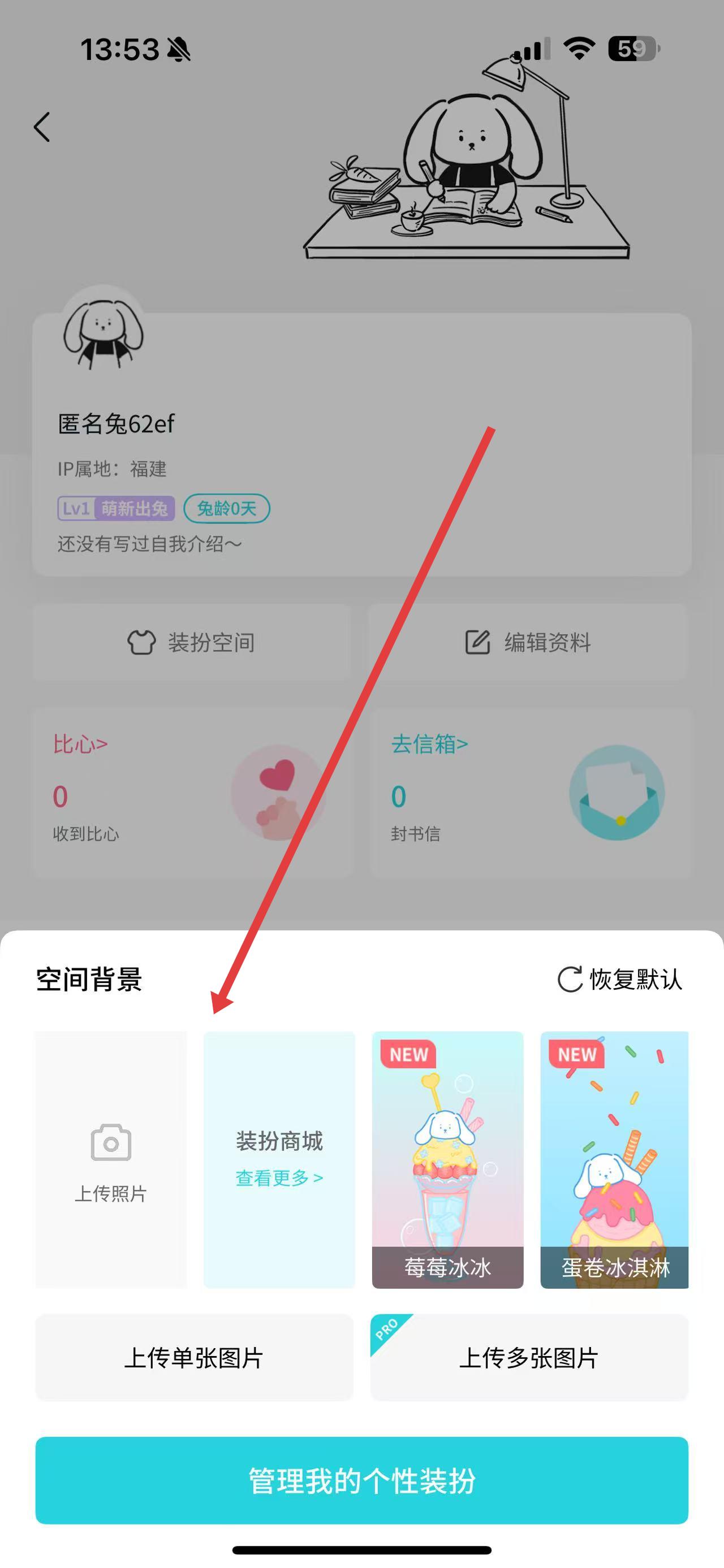Tap 上传多张图片 PRO button
Viewport: 724px width, 1568px height.
pos(529,1357)
